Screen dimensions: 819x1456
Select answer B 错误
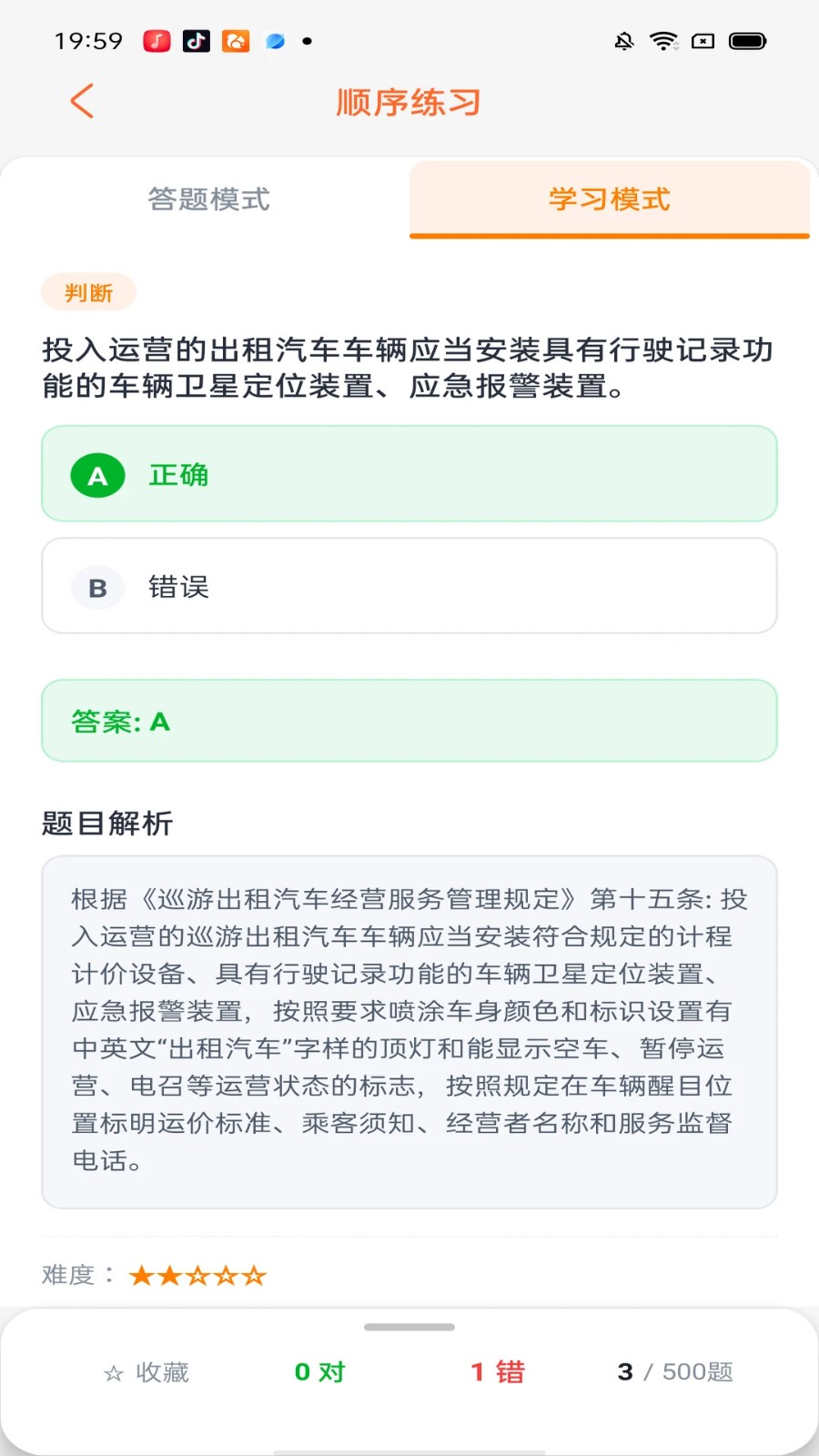[408, 587]
